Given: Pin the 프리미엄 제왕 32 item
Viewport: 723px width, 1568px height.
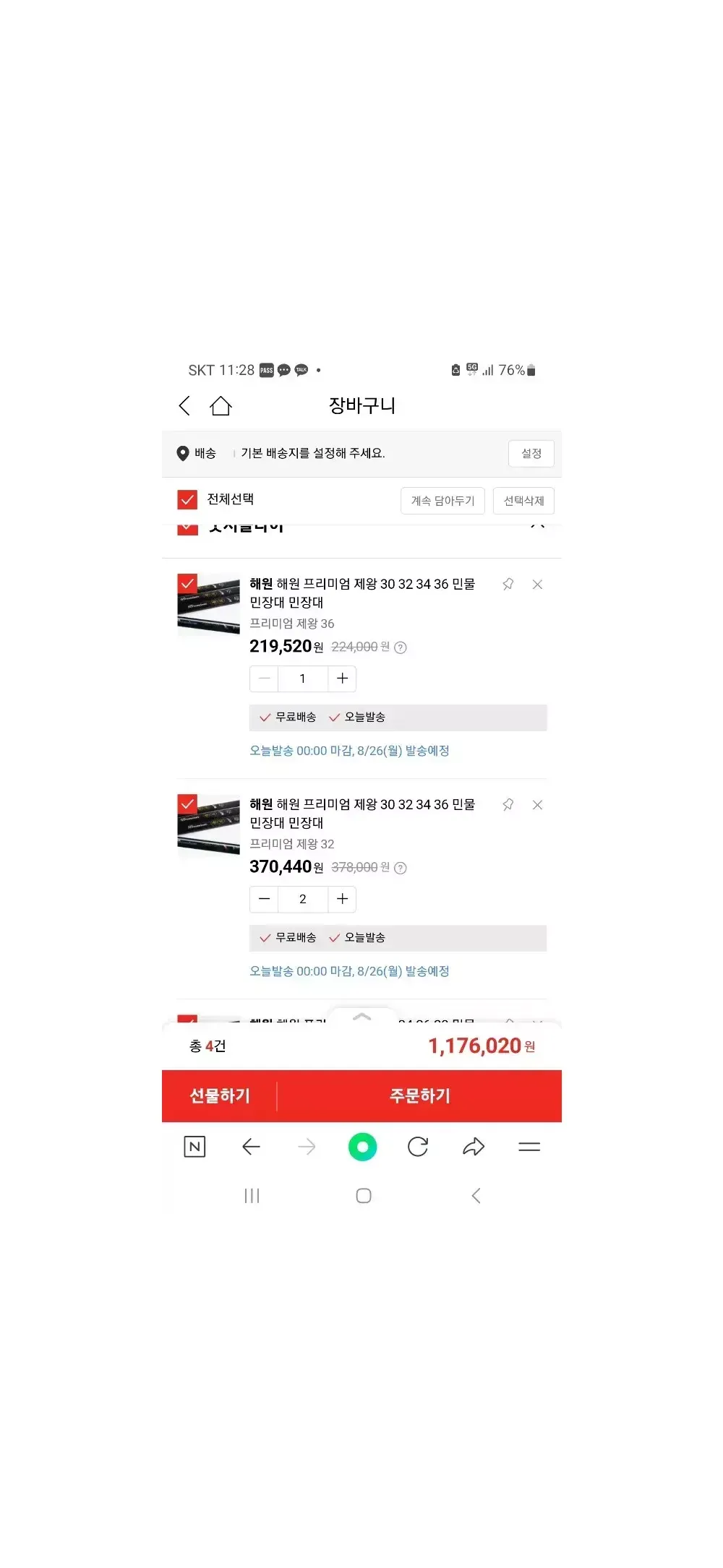Looking at the screenshot, I should point(508,805).
